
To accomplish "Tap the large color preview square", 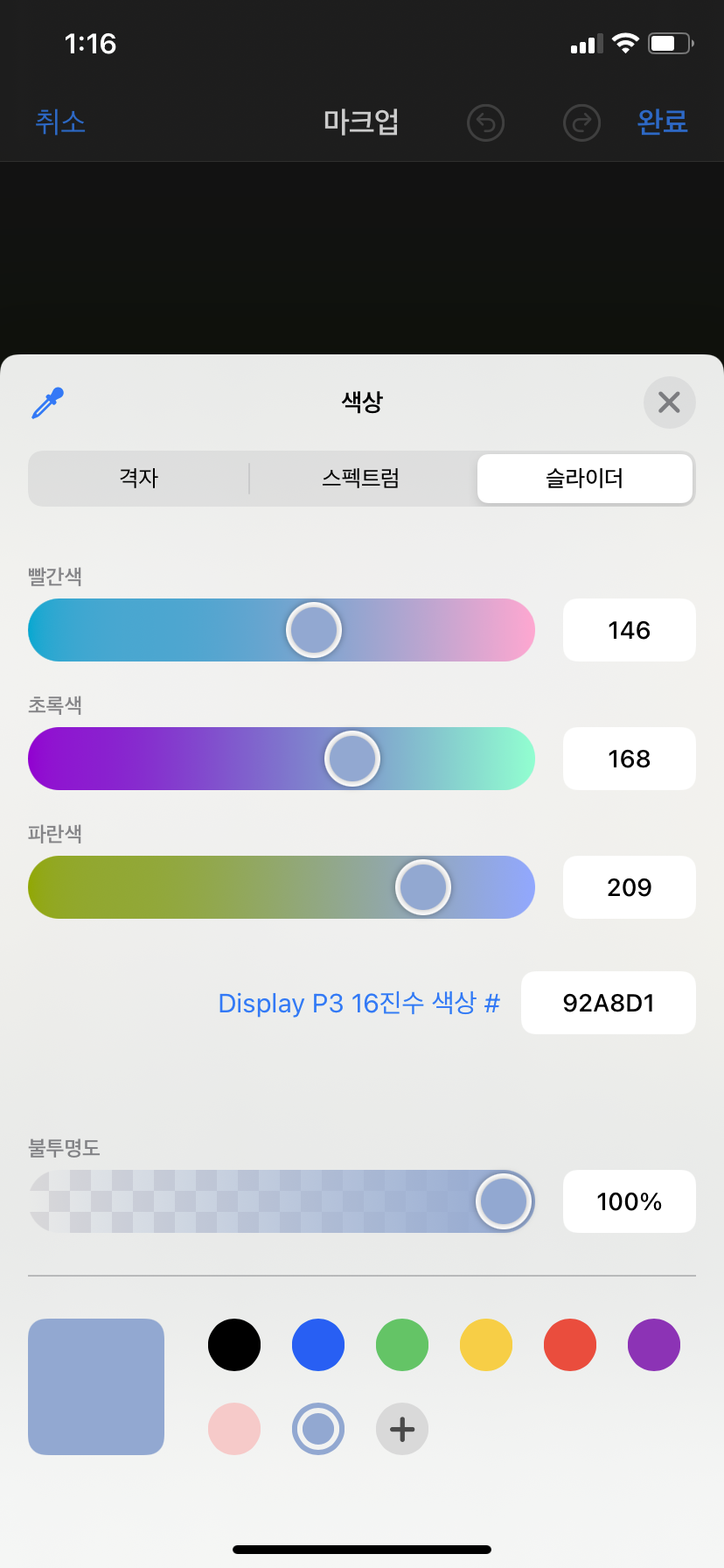I will [x=95, y=1387].
